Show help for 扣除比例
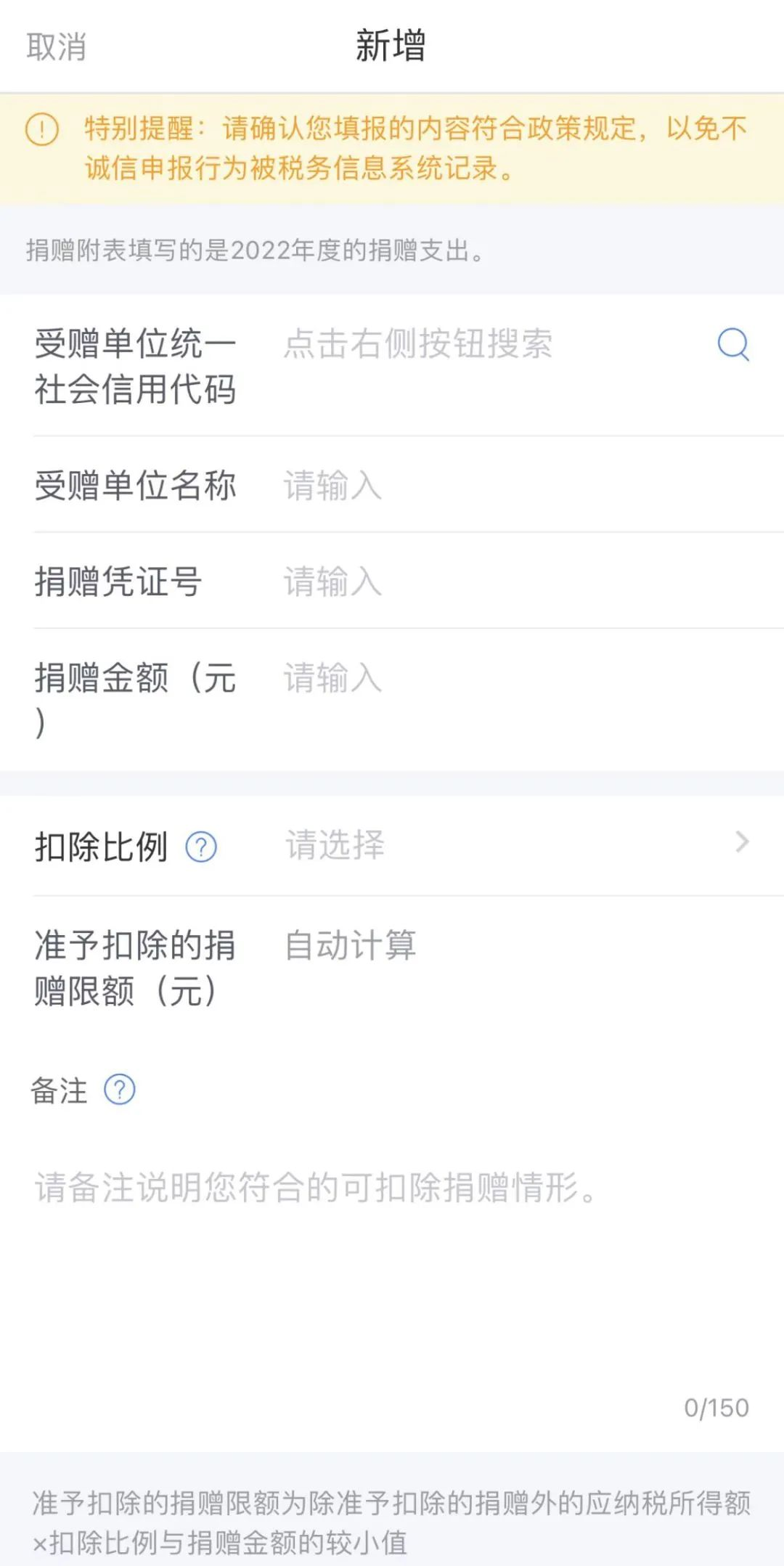This screenshot has height=1566, width=784. (201, 847)
